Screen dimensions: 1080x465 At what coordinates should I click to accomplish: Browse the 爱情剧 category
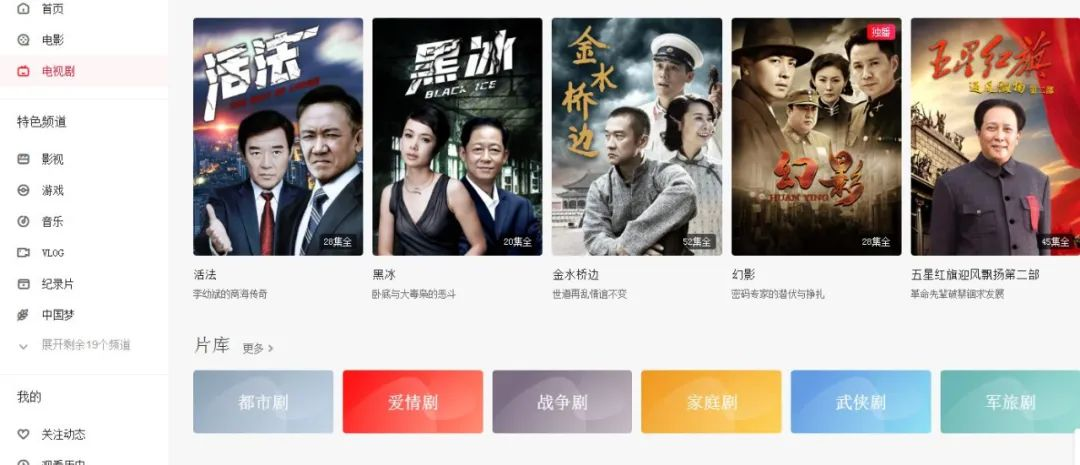pyautogui.click(x=412, y=402)
